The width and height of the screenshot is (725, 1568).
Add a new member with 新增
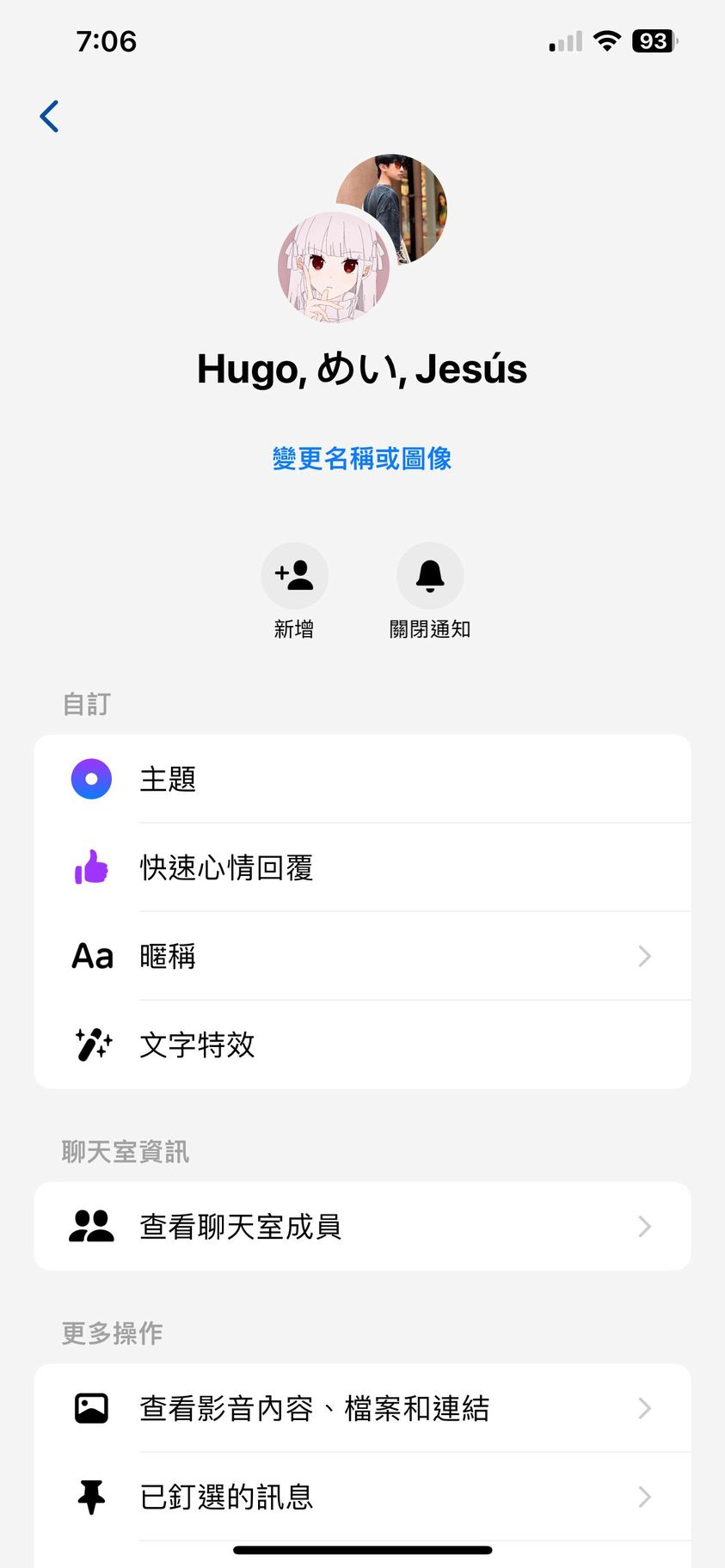pos(294,576)
